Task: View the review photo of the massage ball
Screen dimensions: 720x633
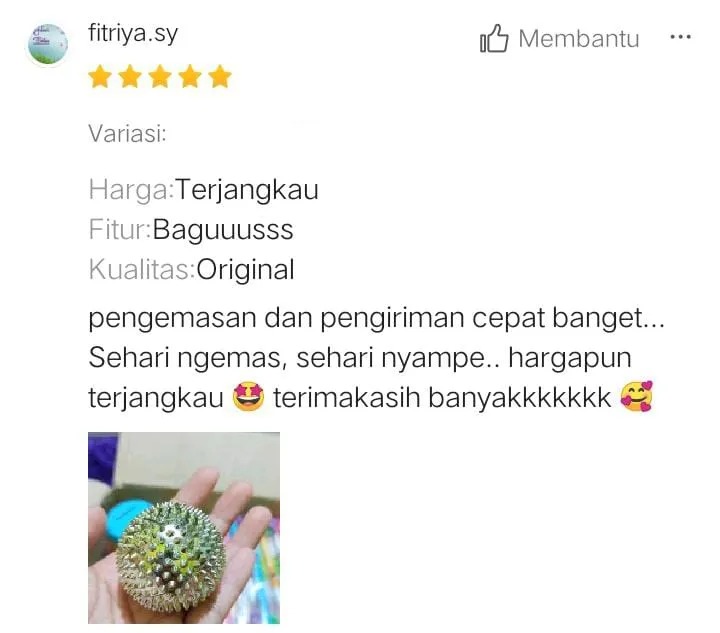Action: pos(183,527)
